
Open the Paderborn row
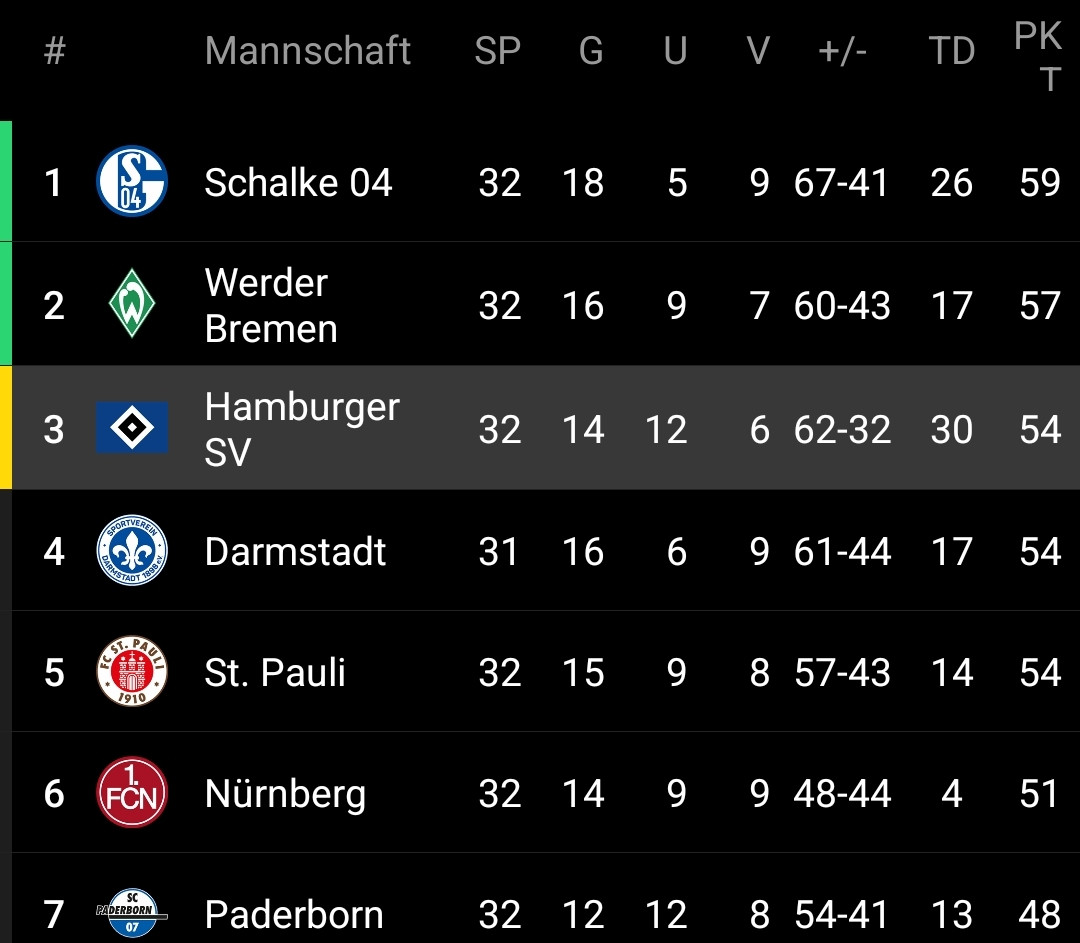[x=293, y=914]
